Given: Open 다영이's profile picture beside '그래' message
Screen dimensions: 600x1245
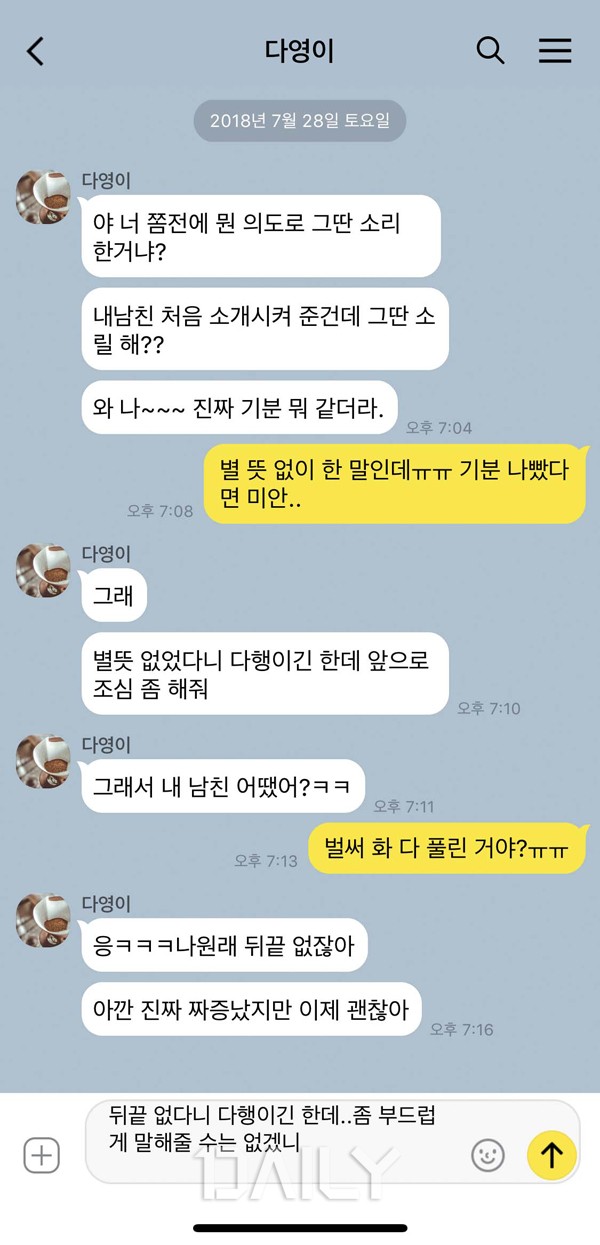Looking at the screenshot, I should point(42,570).
